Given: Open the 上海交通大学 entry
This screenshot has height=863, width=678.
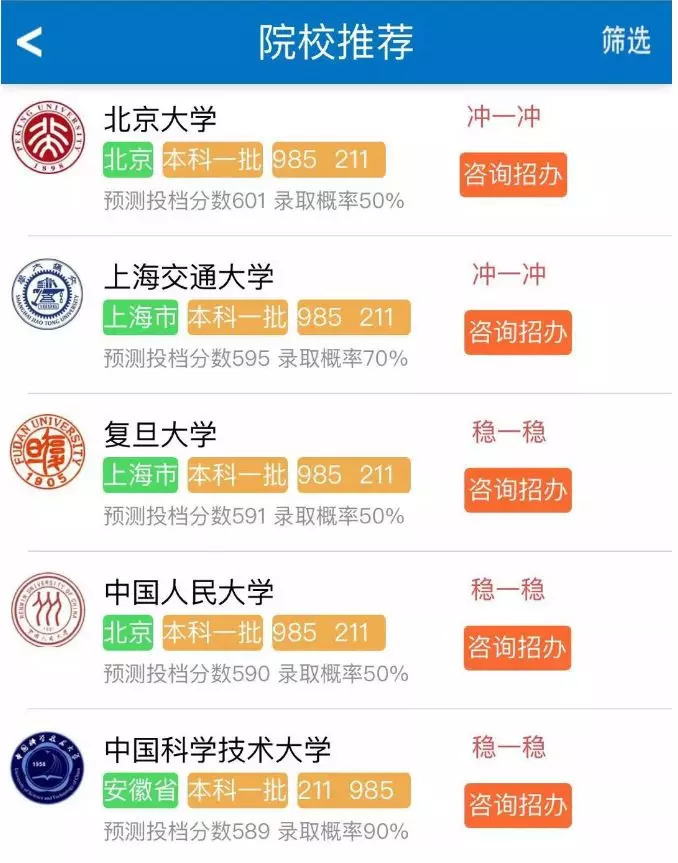Looking at the screenshot, I should click(188, 277).
